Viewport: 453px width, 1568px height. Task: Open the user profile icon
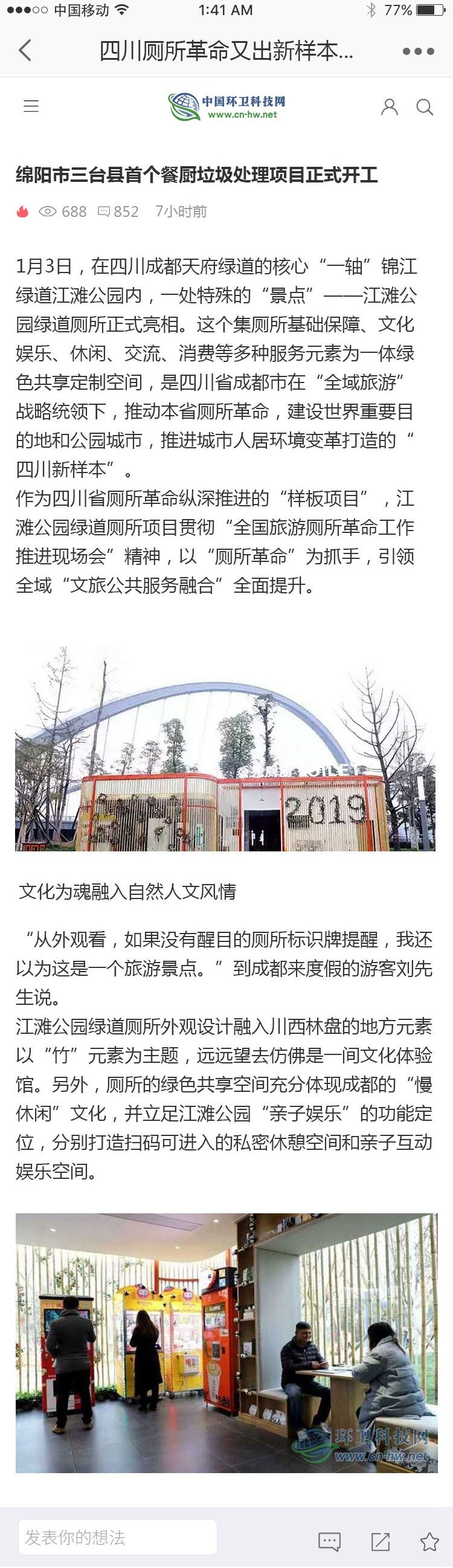click(389, 107)
